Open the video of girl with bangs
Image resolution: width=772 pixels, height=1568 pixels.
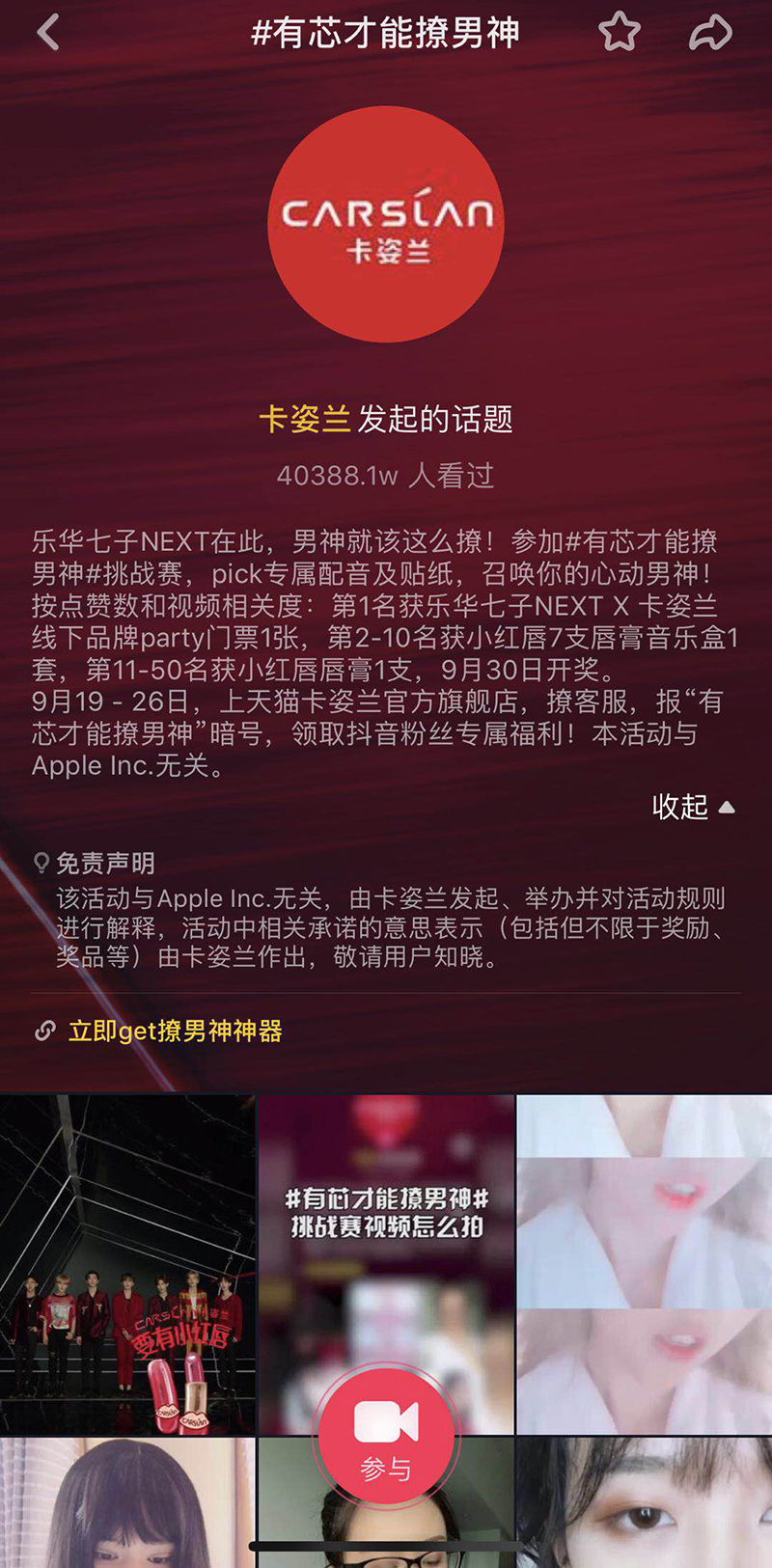point(127,1505)
